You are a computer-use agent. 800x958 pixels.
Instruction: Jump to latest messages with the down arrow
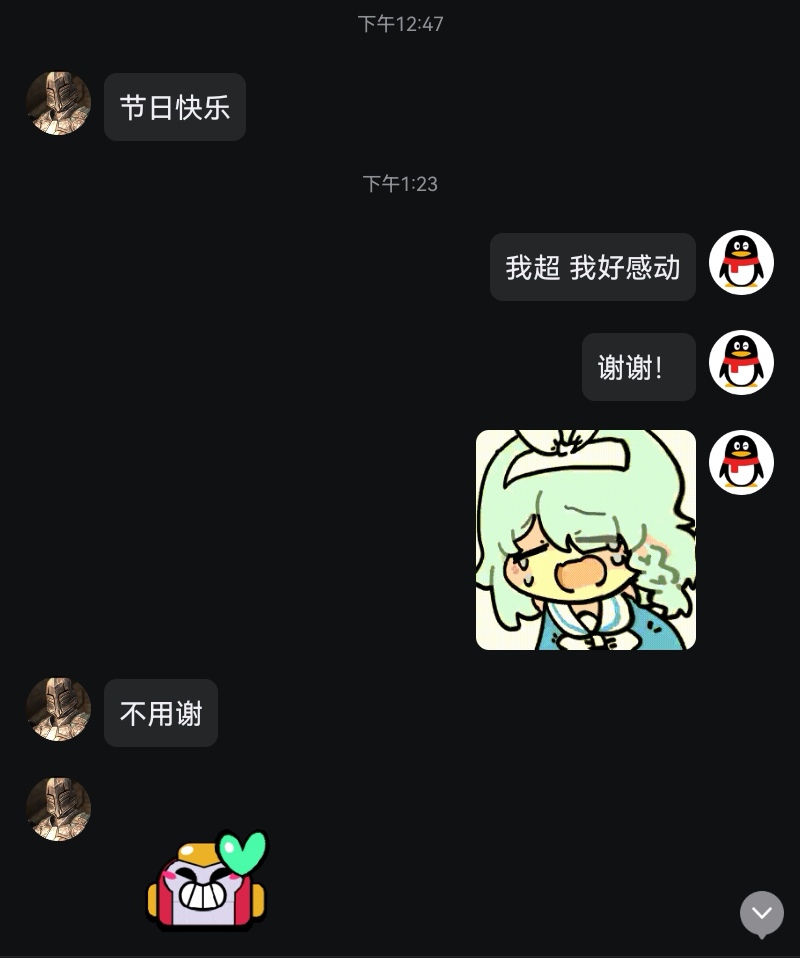tap(761, 913)
